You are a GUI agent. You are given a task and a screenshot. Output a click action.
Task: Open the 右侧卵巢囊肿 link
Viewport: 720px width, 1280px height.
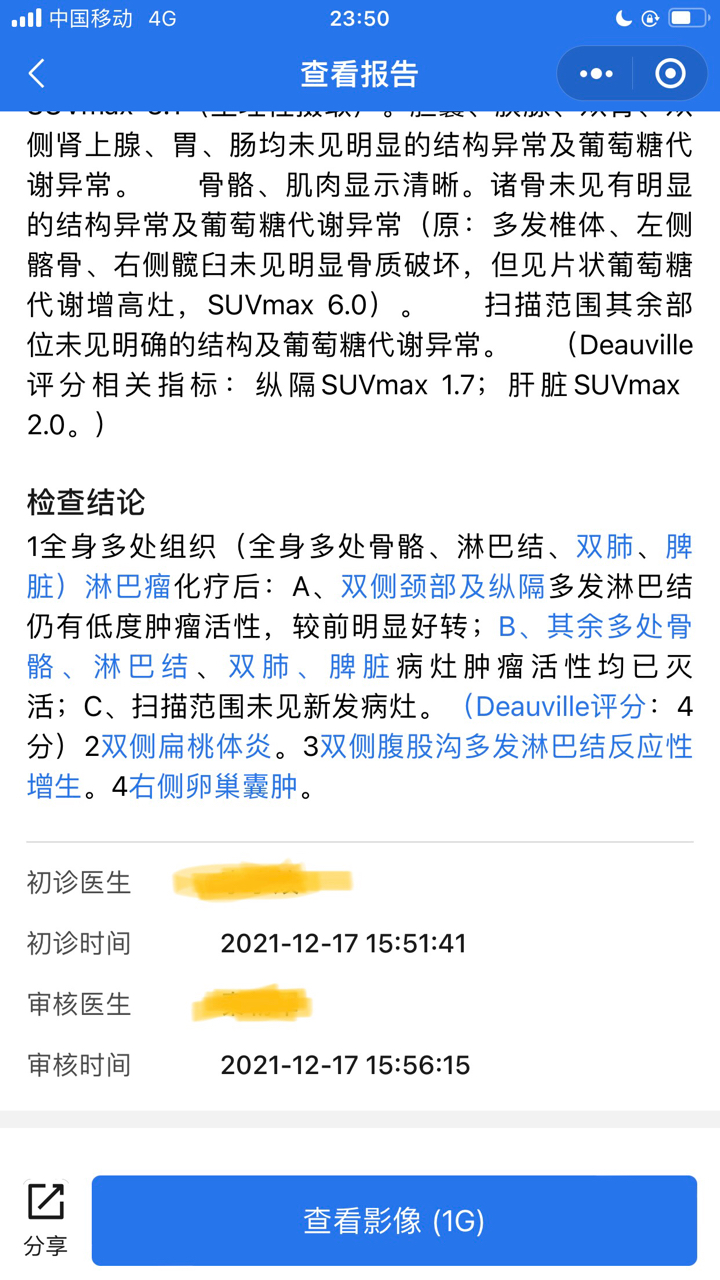(x=213, y=787)
